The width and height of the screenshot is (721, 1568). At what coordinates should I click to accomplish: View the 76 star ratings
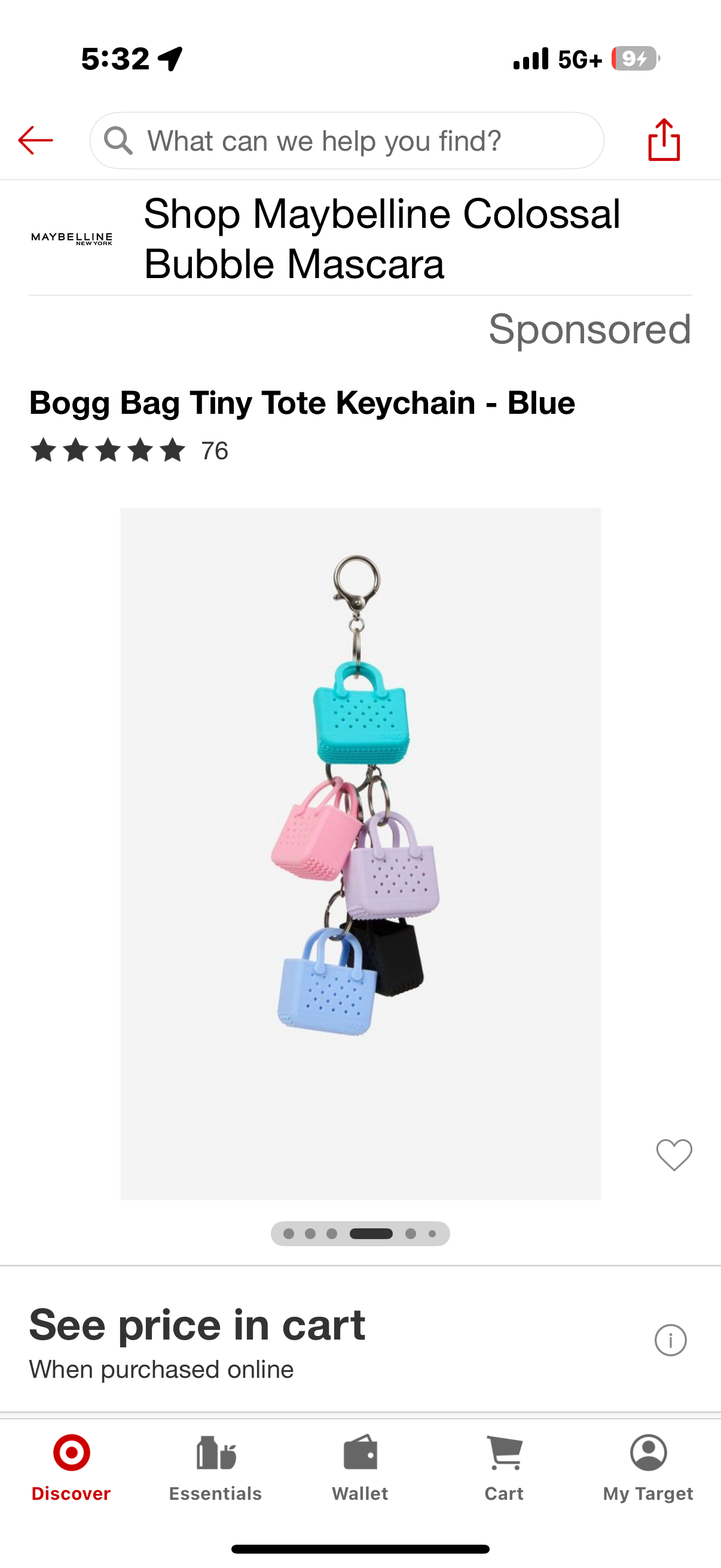coord(129,451)
